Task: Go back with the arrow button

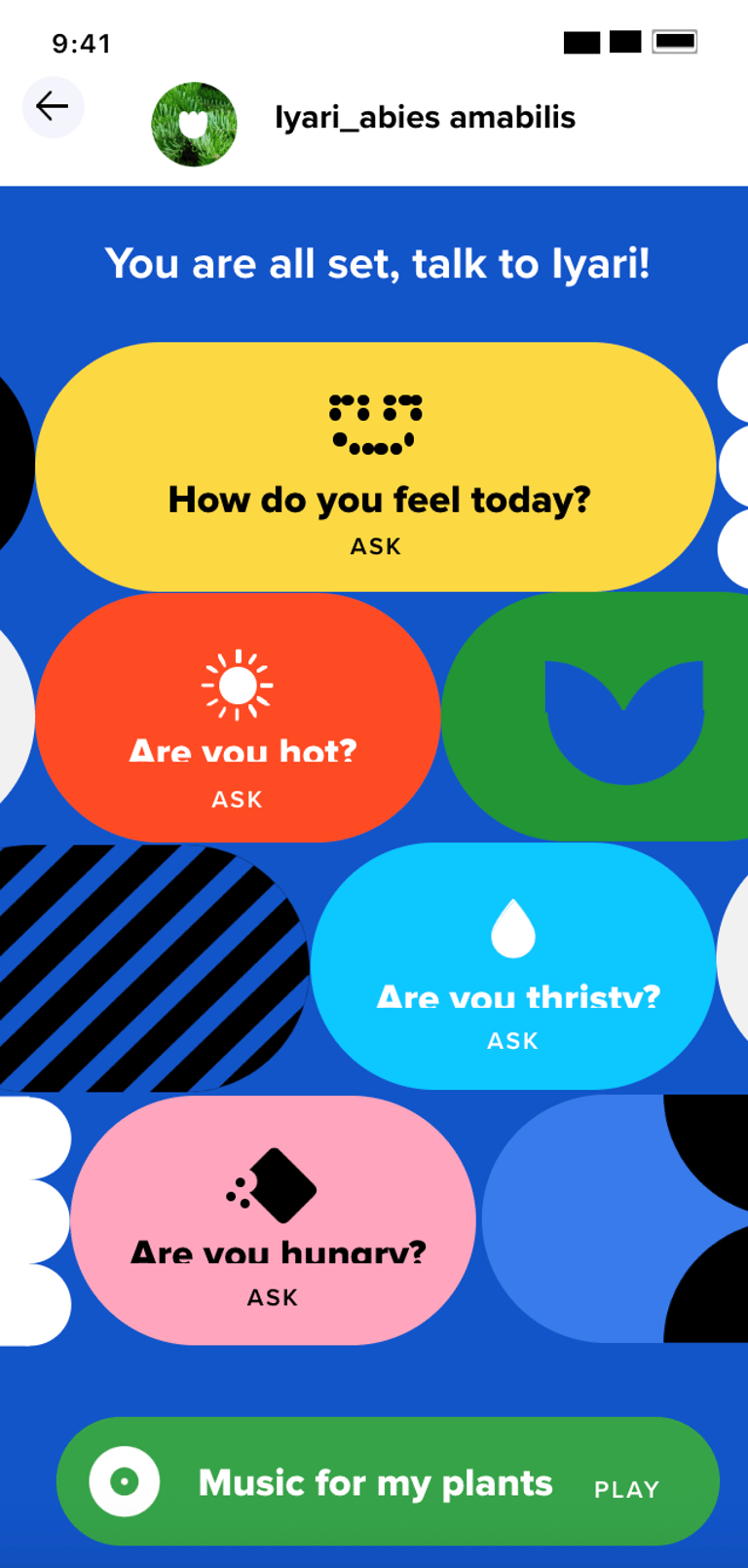Action: (53, 106)
